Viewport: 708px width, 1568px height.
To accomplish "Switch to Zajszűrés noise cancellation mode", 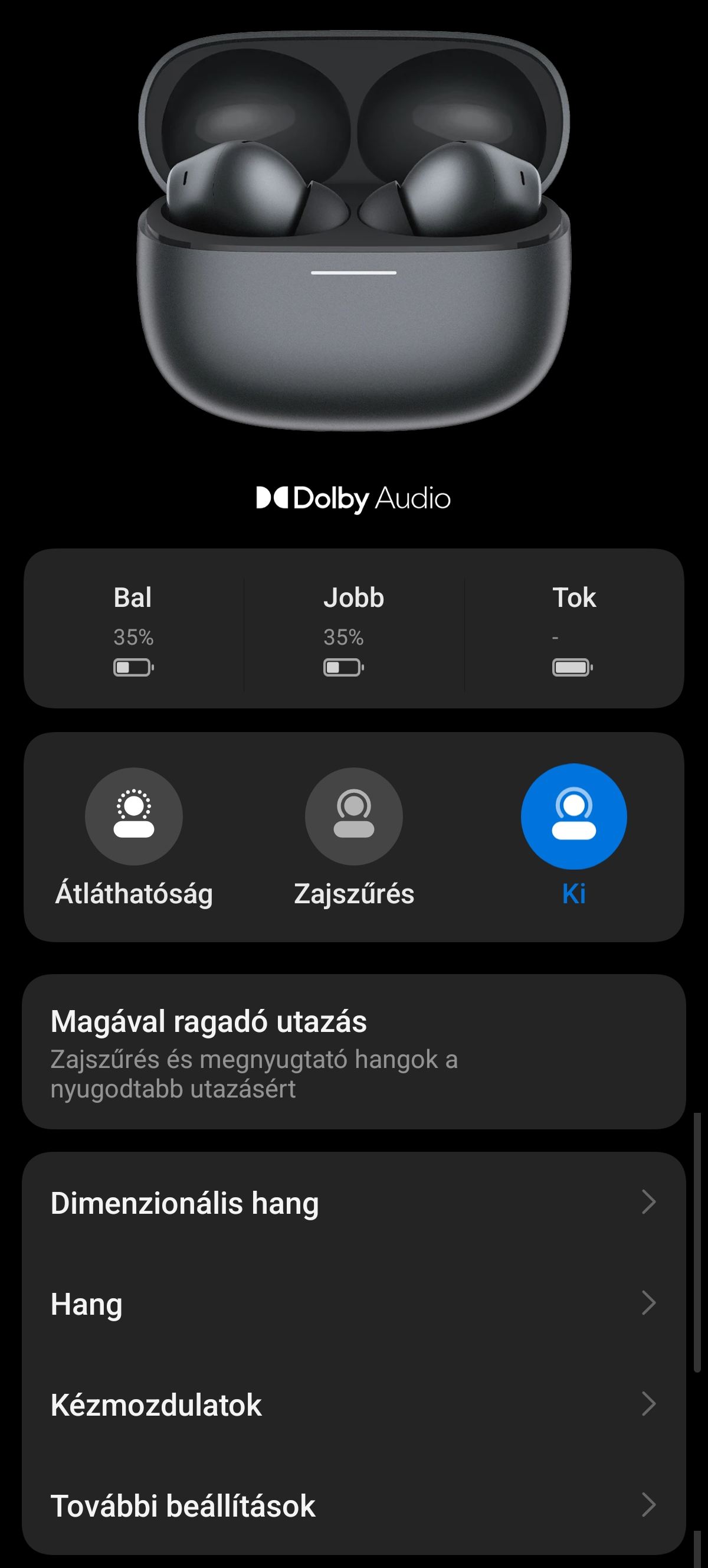I will point(353,816).
